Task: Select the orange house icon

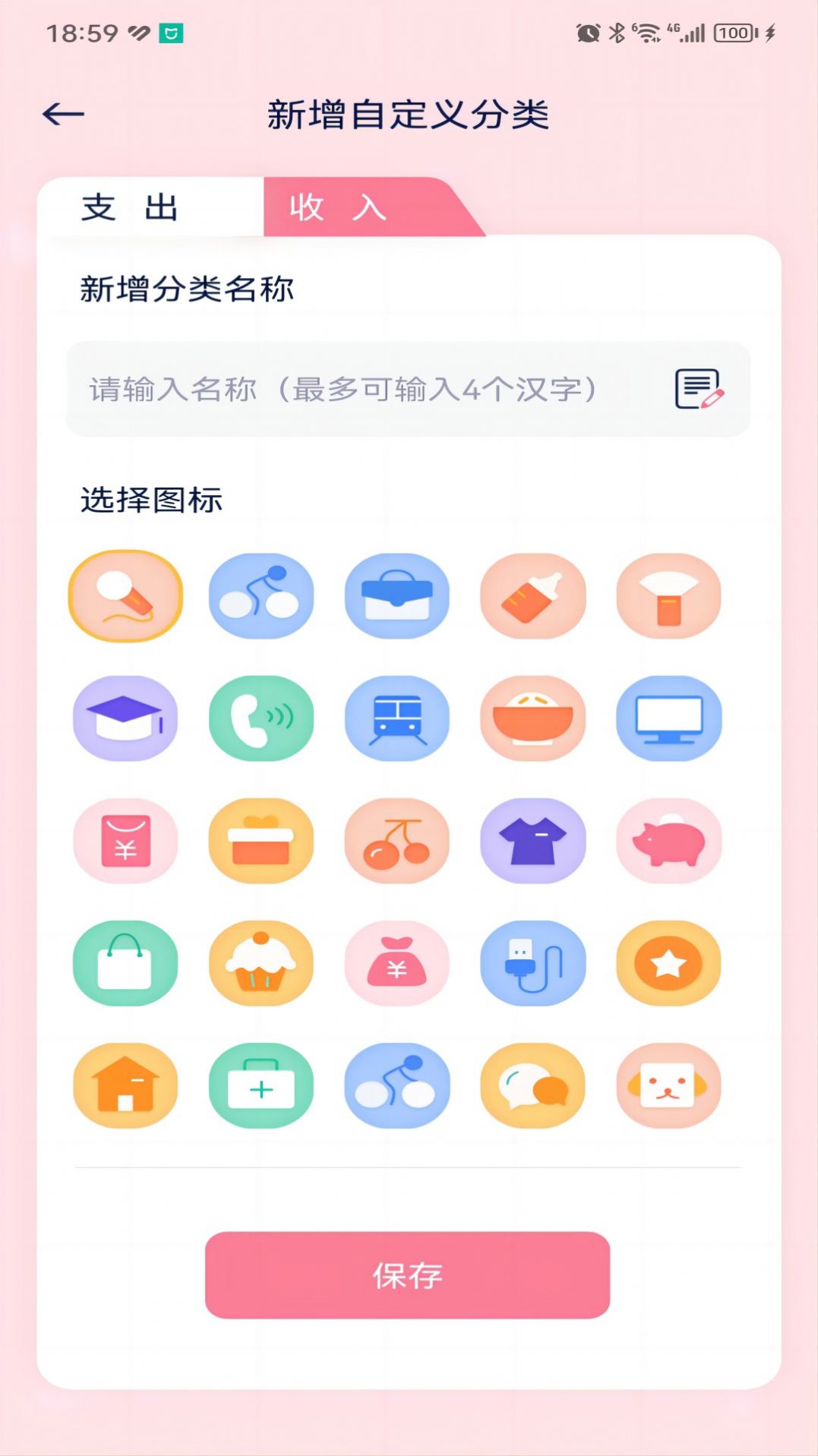Action: pyautogui.click(x=125, y=1085)
